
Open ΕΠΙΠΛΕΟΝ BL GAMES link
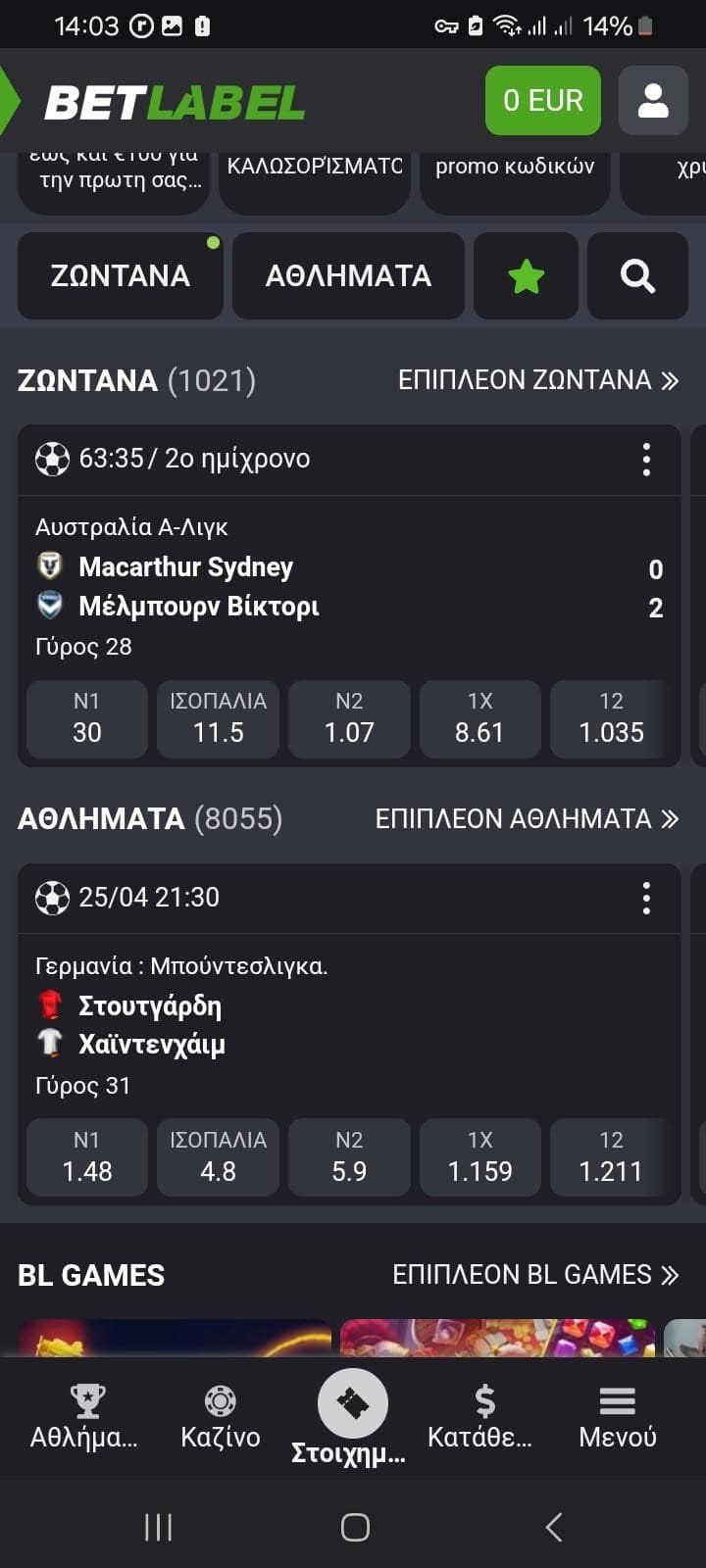click(535, 1275)
